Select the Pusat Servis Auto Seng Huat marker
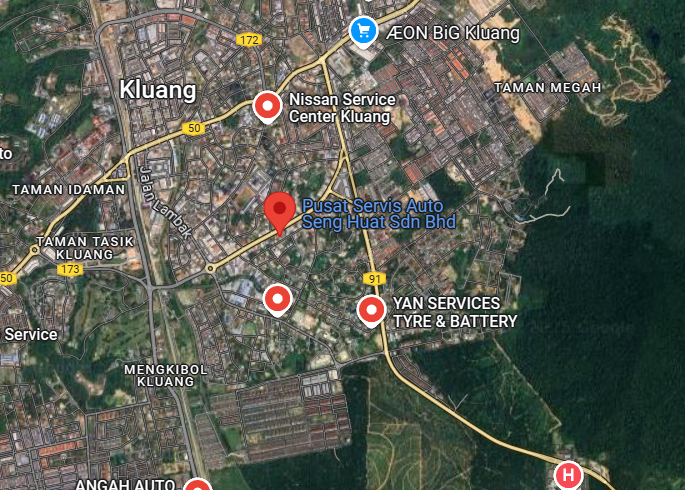The width and height of the screenshot is (685, 490). click(x=279, y=210)
